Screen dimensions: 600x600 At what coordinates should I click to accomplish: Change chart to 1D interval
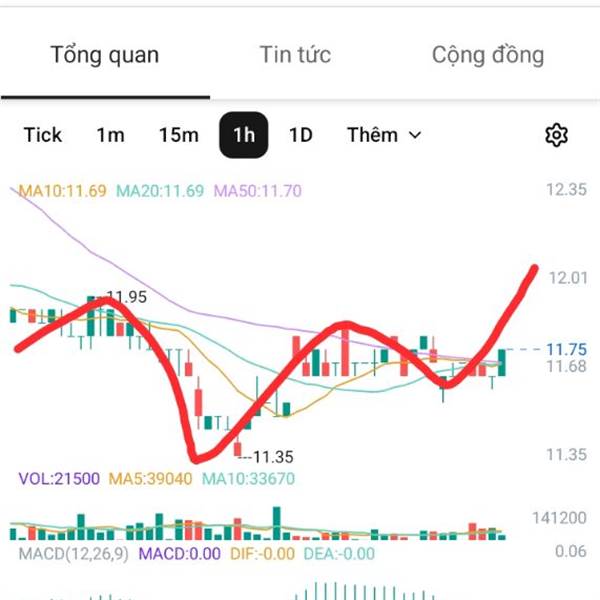click(x=301, y=135)
